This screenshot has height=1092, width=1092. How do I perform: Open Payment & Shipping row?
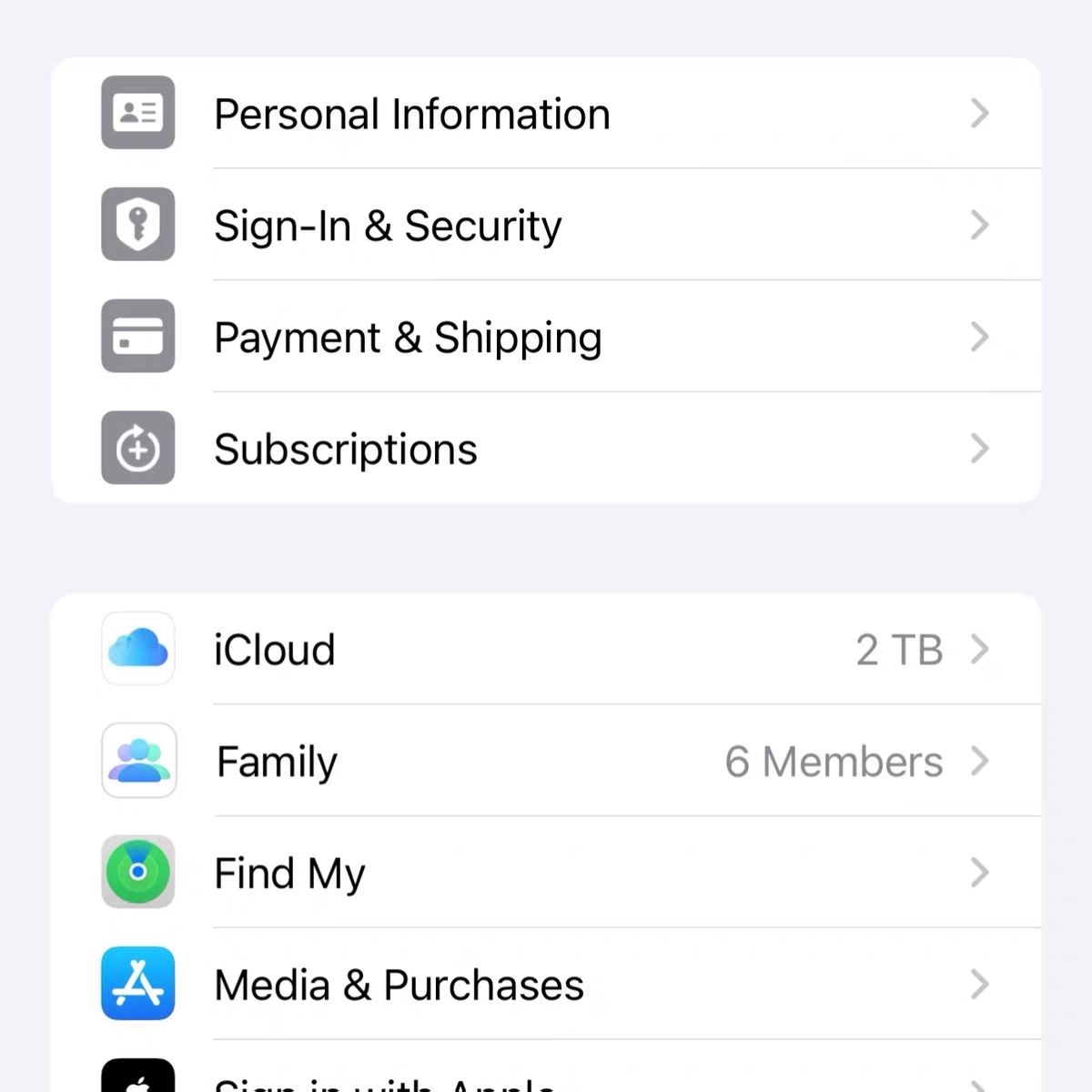click(546, 337)
